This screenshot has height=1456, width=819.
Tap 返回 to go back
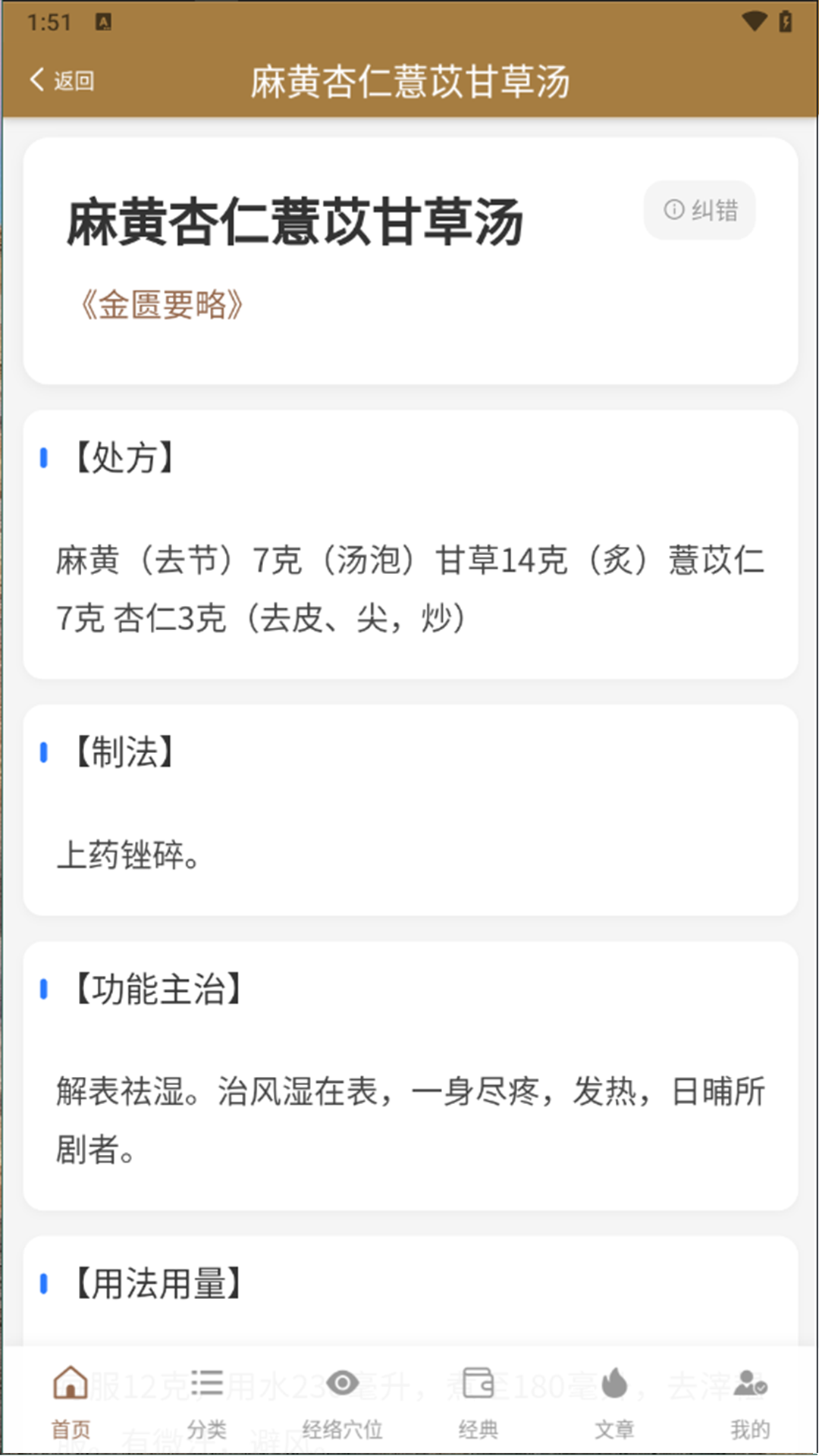pos(73,80)
